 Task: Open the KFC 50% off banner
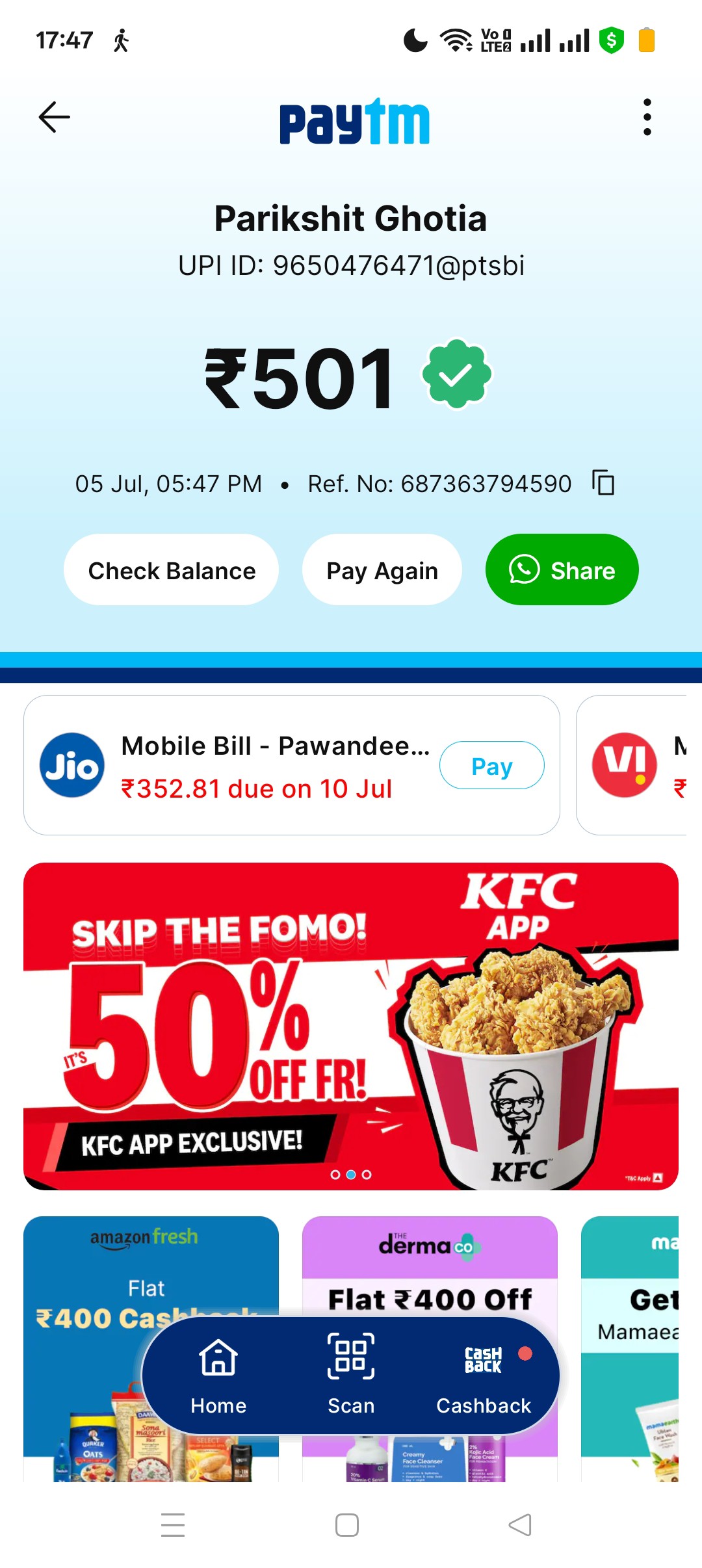click(351, 1026)
